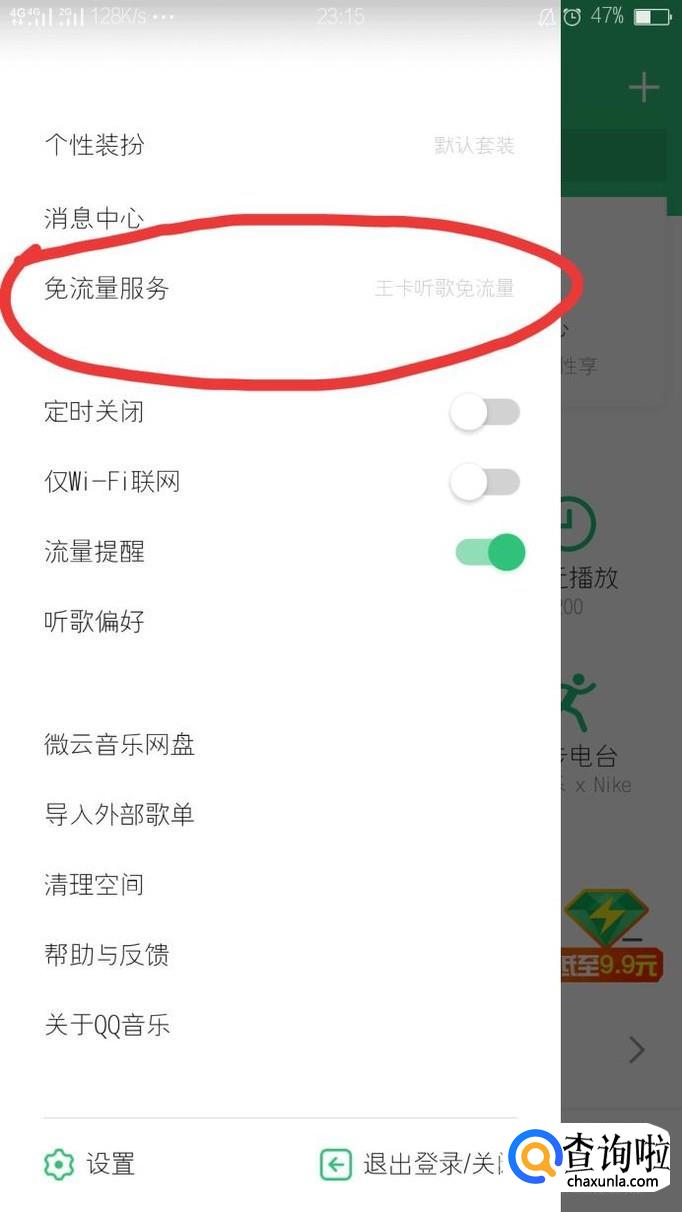The image size is (682, 1212).
Task: Open 听歌偏好 listening preferences
Action: click(95, 621)
